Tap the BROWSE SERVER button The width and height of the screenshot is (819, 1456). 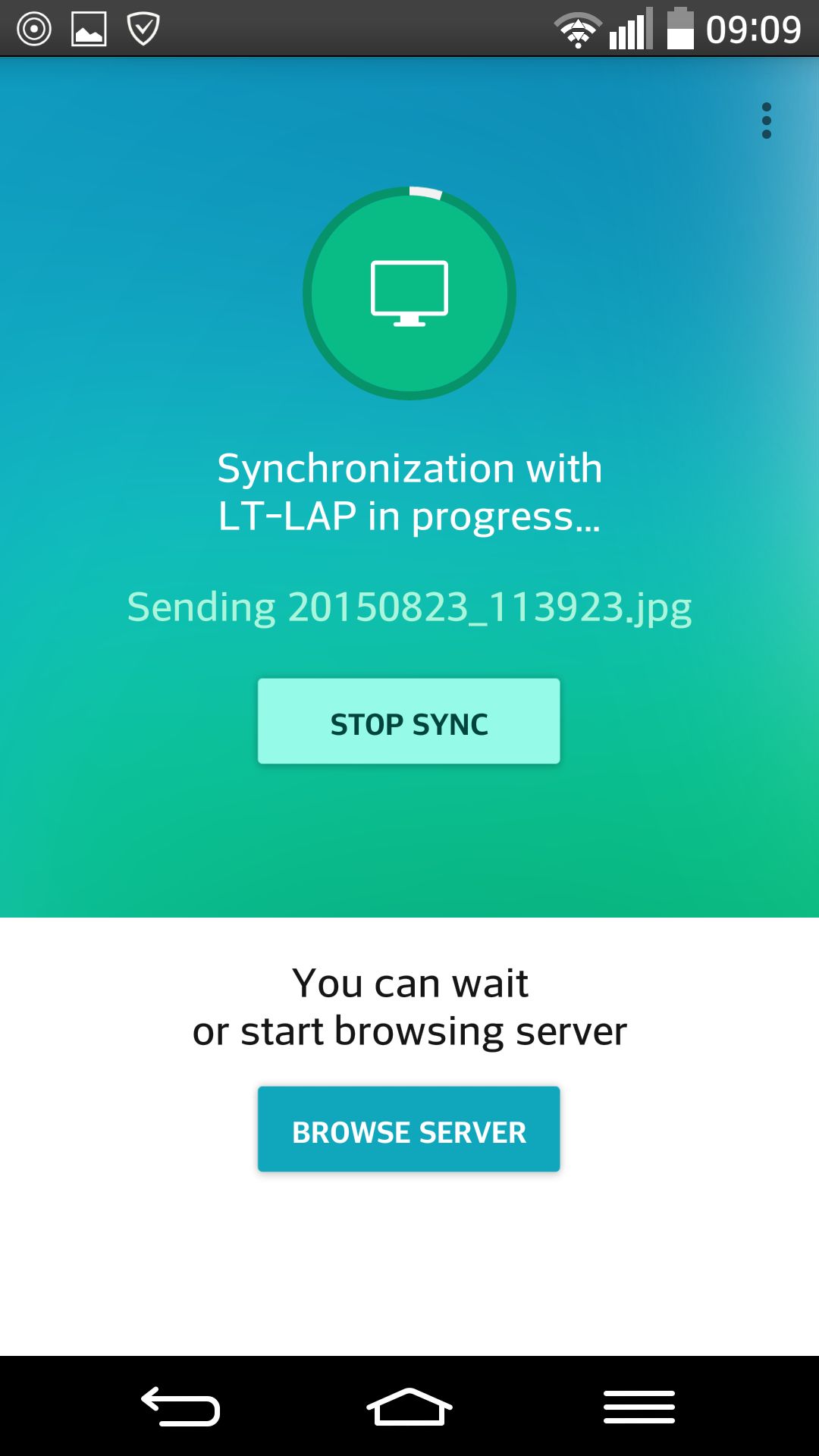(x=409, y=1129)
